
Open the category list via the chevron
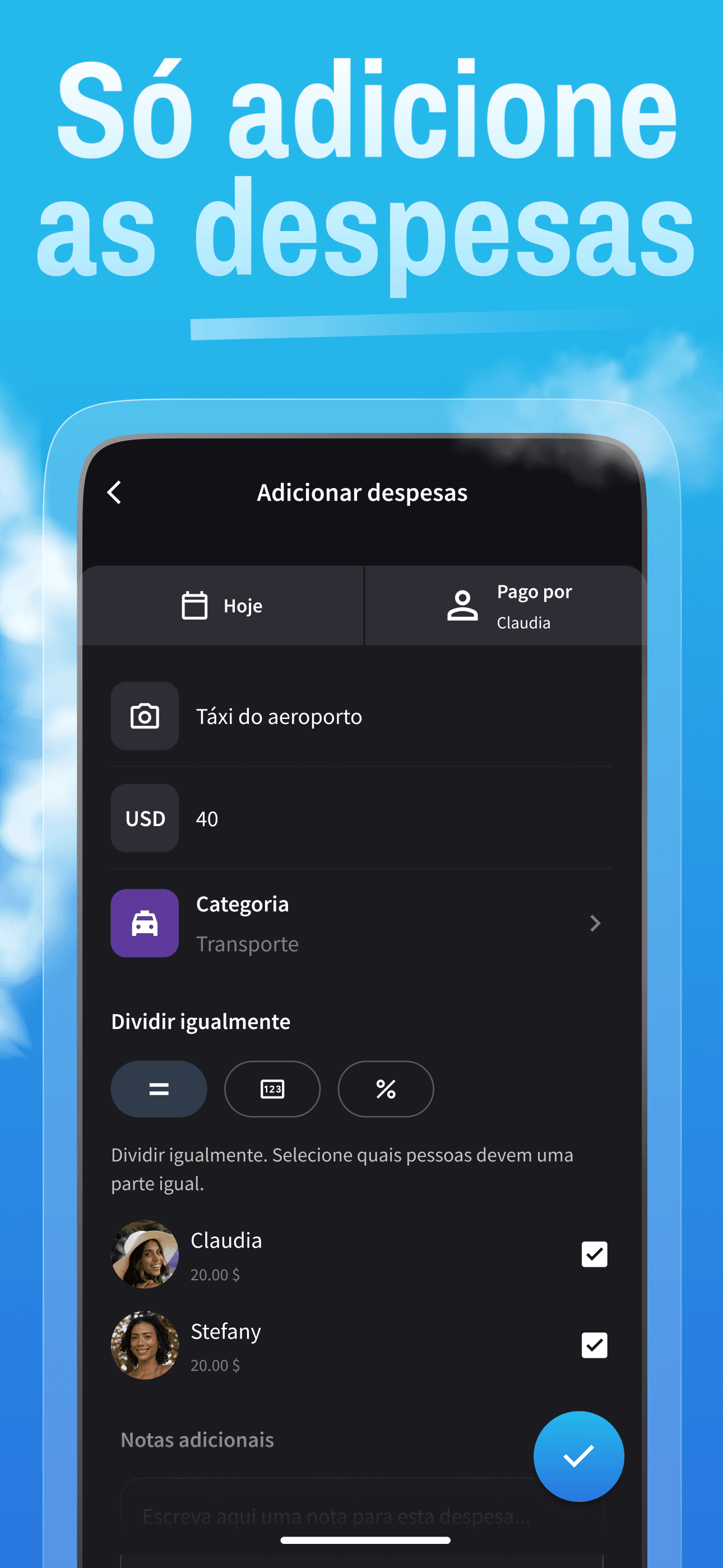(x=595, y=923)
